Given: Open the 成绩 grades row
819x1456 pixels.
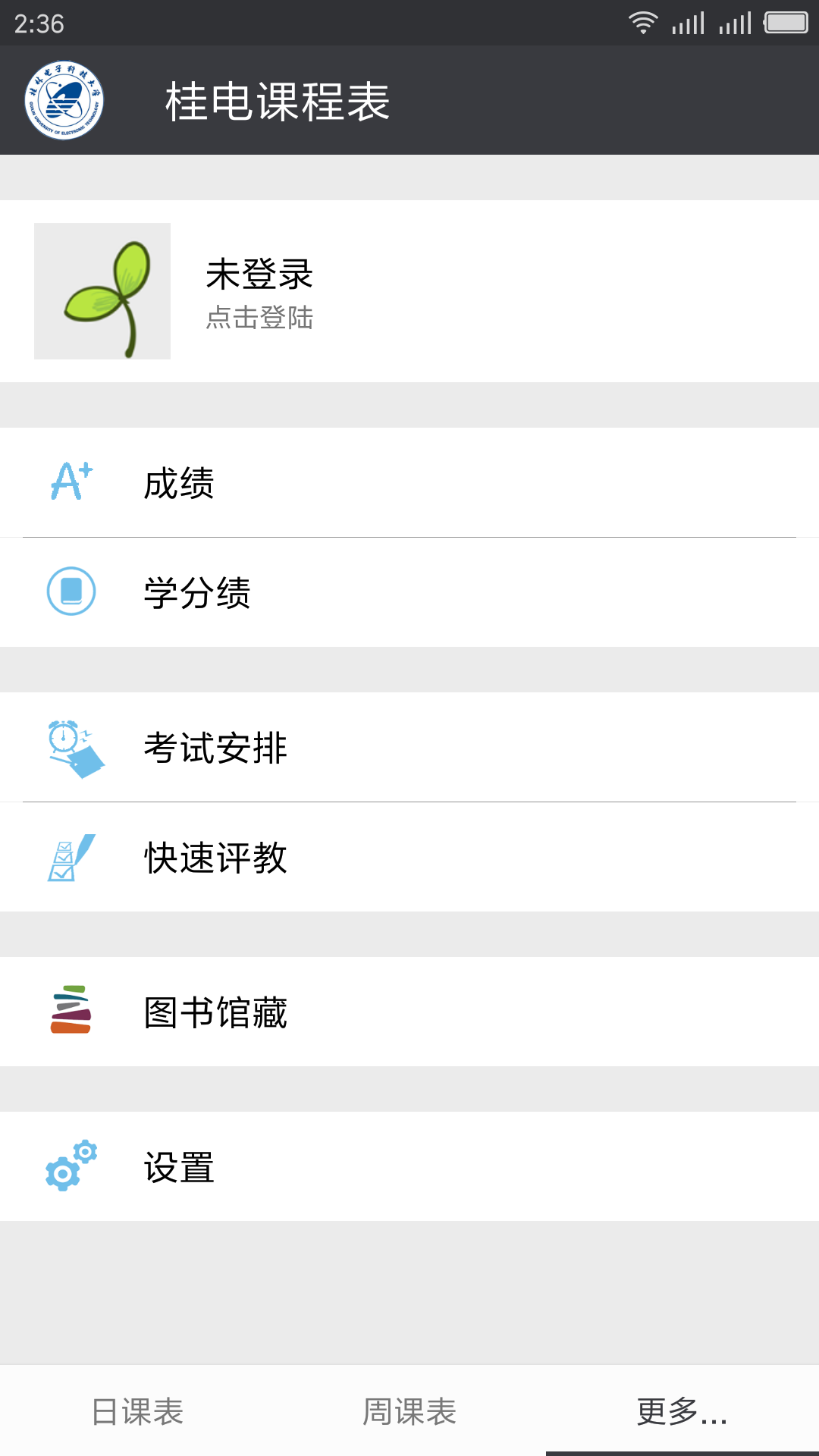Looking at the screenshot, I should (409, 482).
